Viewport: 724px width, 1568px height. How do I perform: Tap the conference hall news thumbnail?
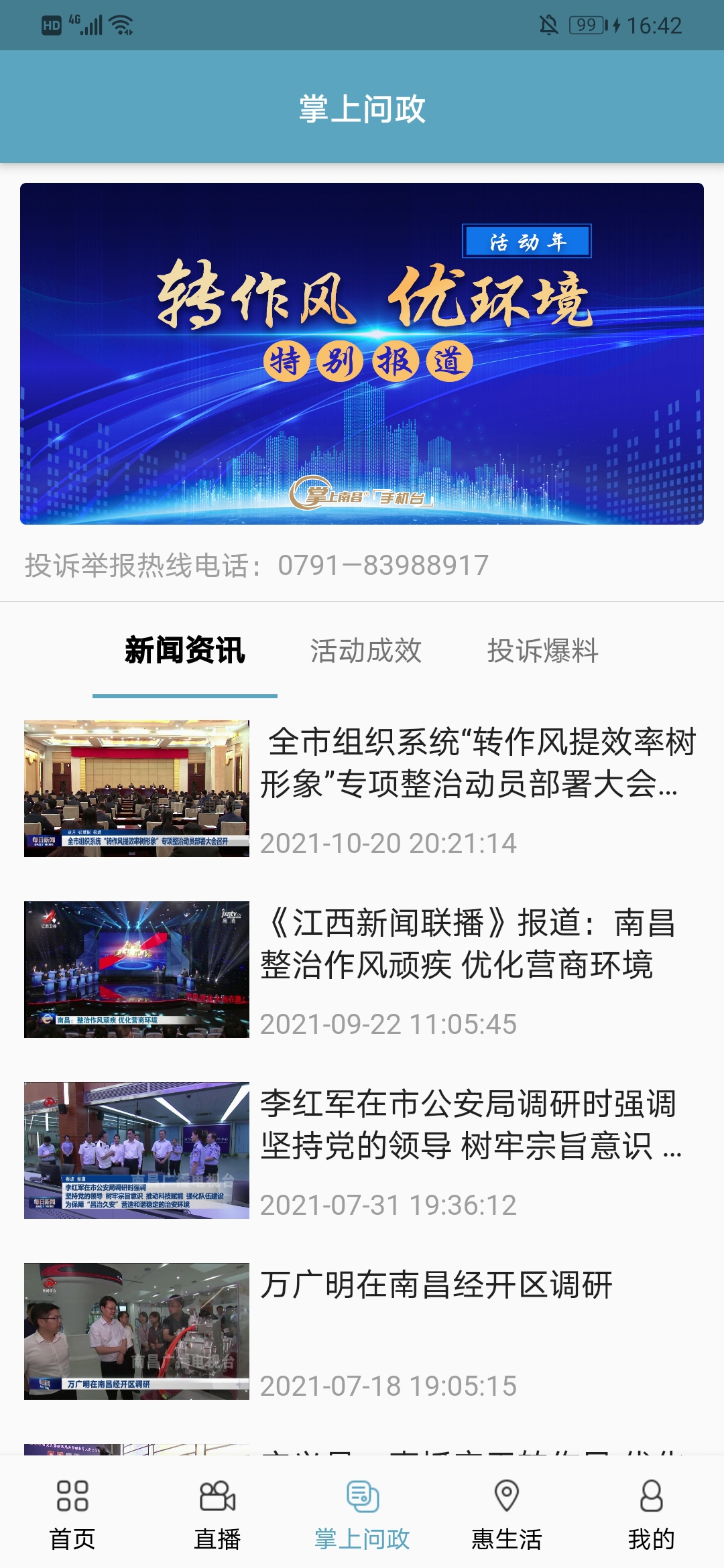click(x=135, y=787)
